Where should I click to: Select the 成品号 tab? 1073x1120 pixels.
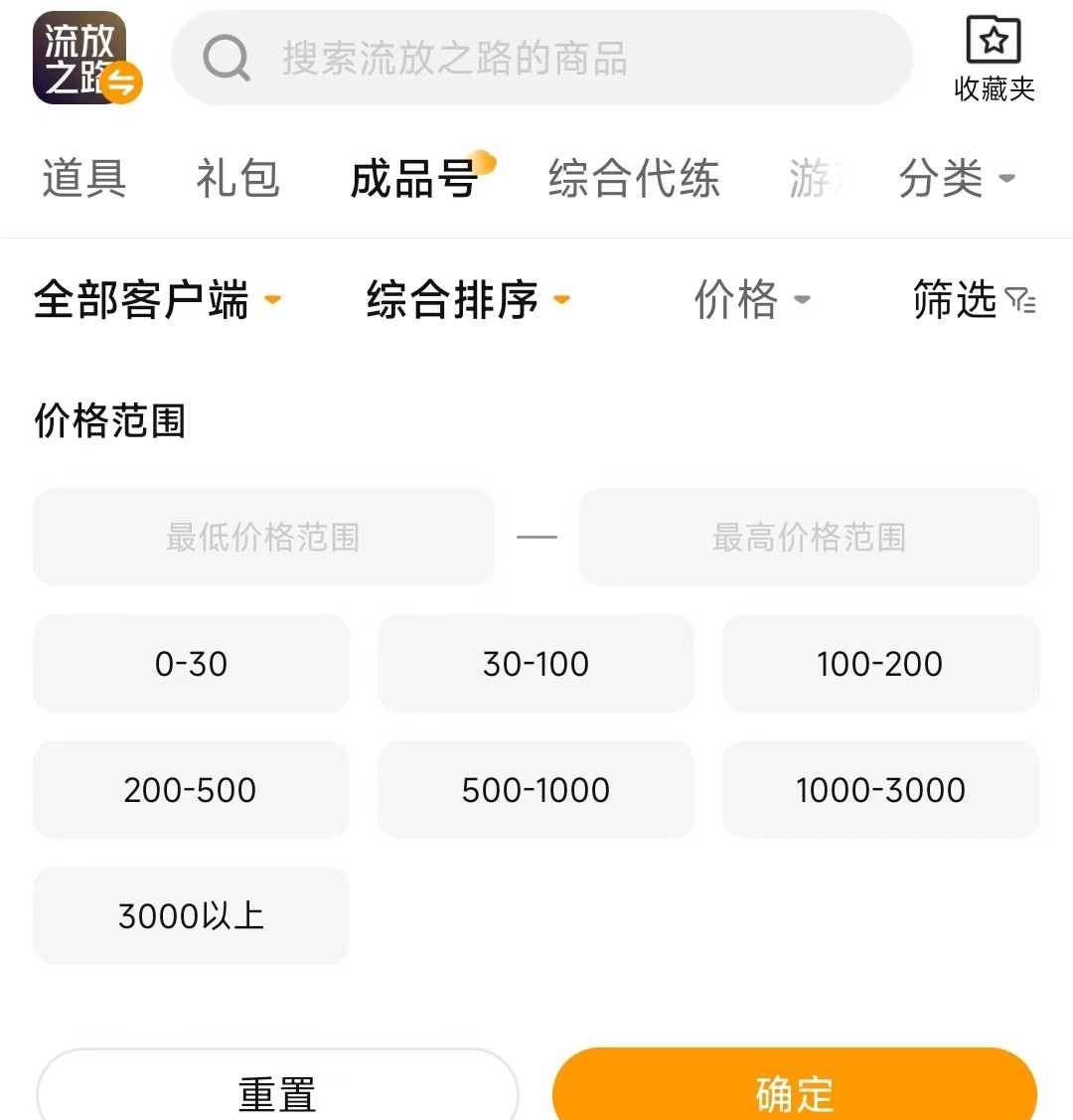click(415, 180)
